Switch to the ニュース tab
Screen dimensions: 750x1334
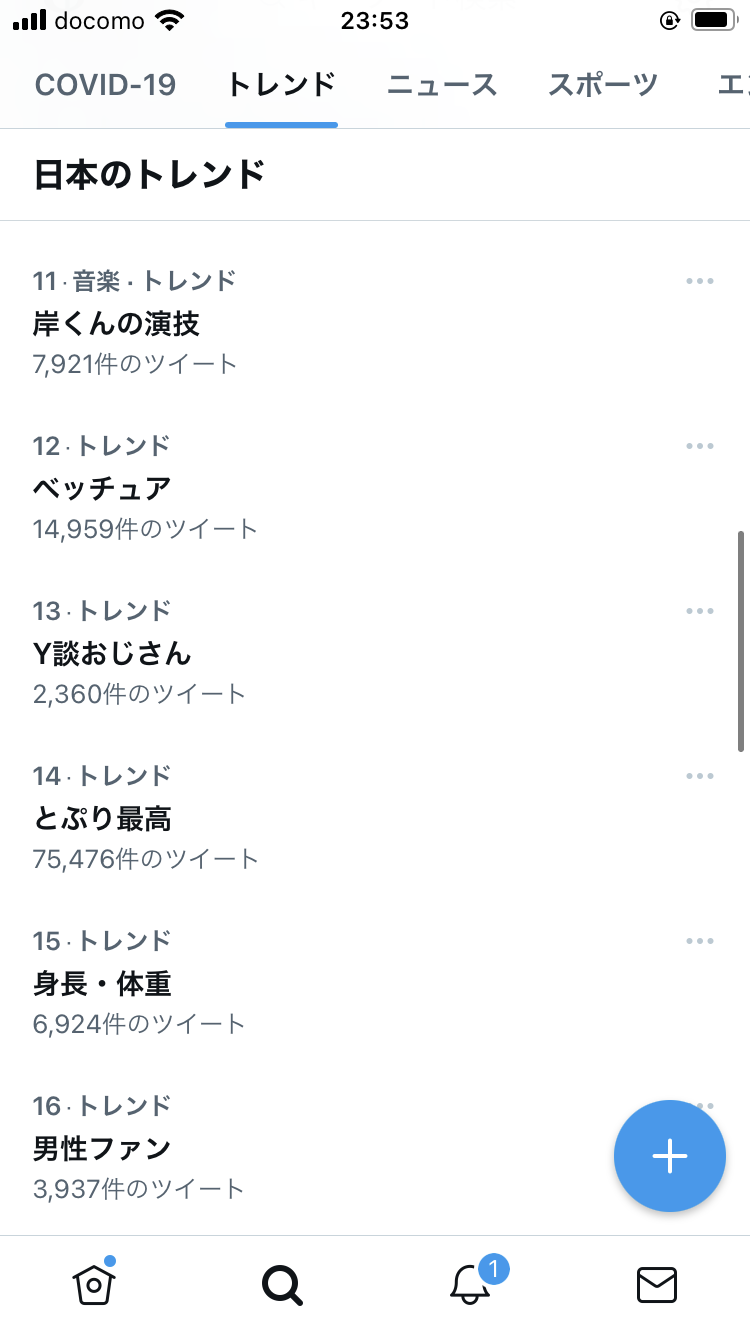click(x=442, y=85)
